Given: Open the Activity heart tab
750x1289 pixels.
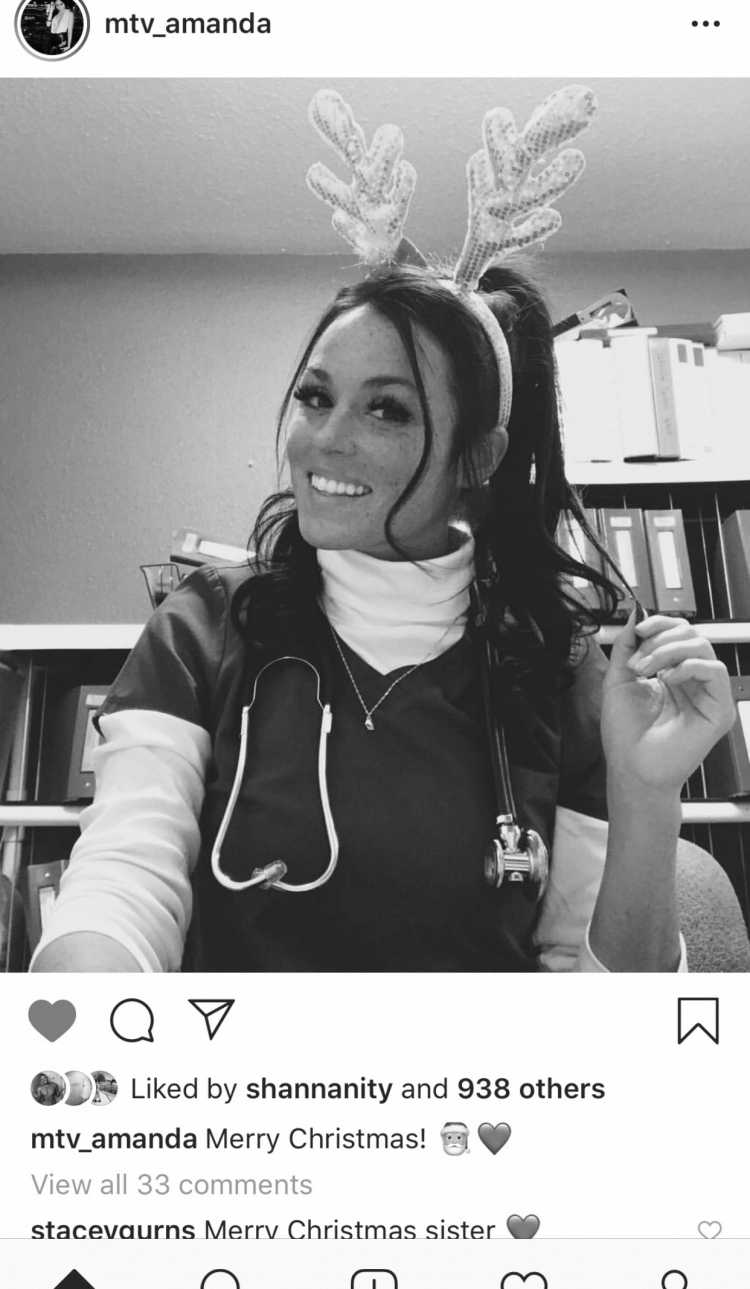Looking at the screenshot, I should (523, 1278).
